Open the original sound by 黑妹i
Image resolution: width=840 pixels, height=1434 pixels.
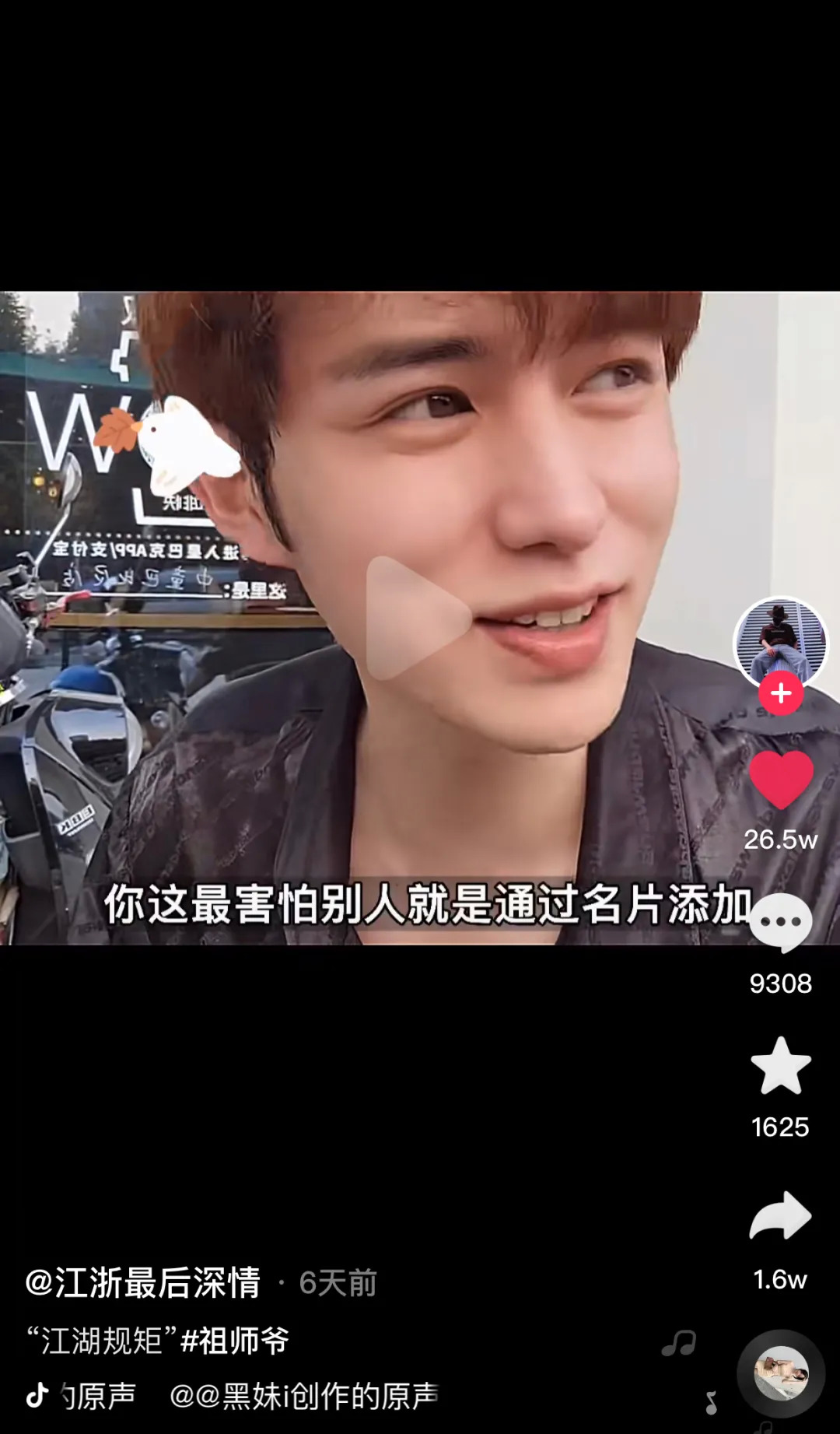pyautogui.click(x=303, y=1397)
